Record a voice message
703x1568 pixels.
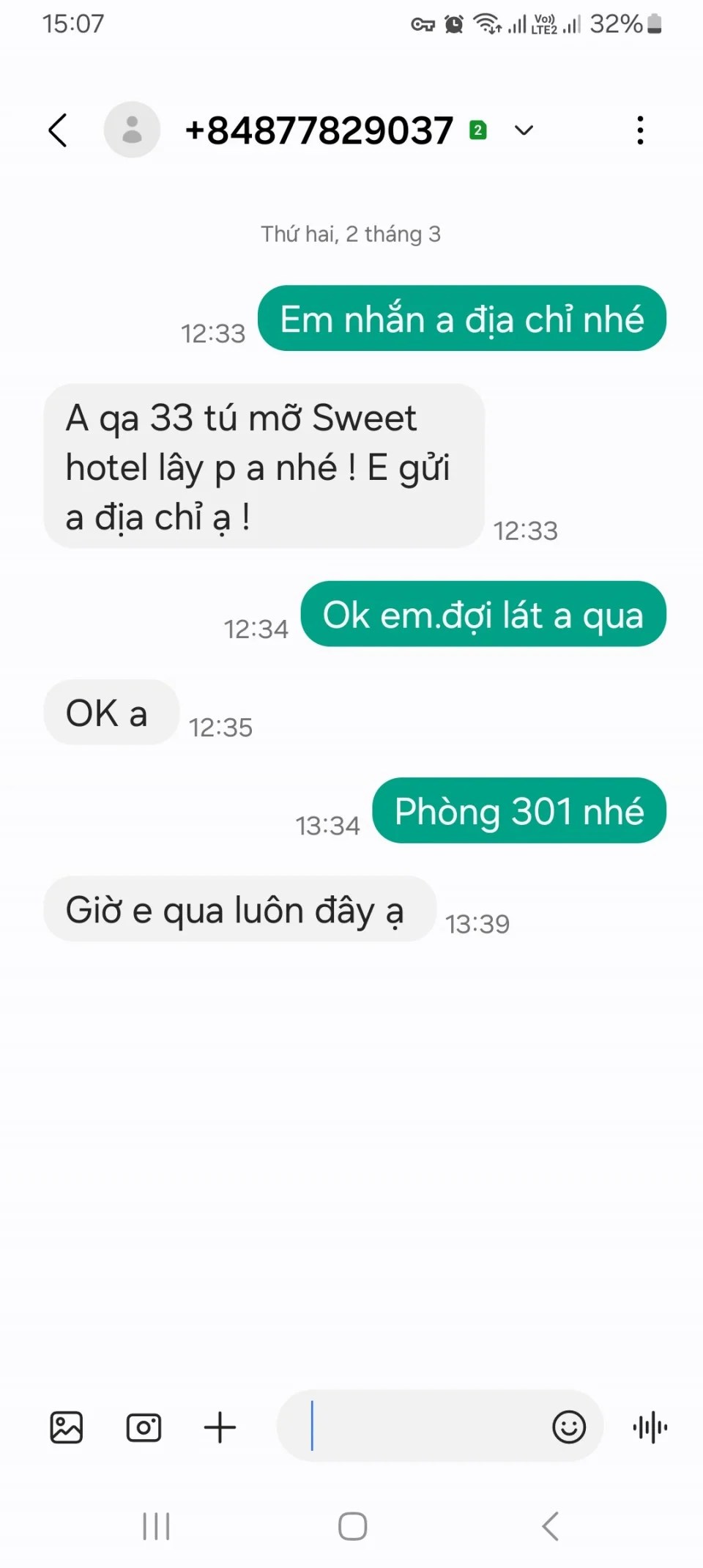(650, 1427)
